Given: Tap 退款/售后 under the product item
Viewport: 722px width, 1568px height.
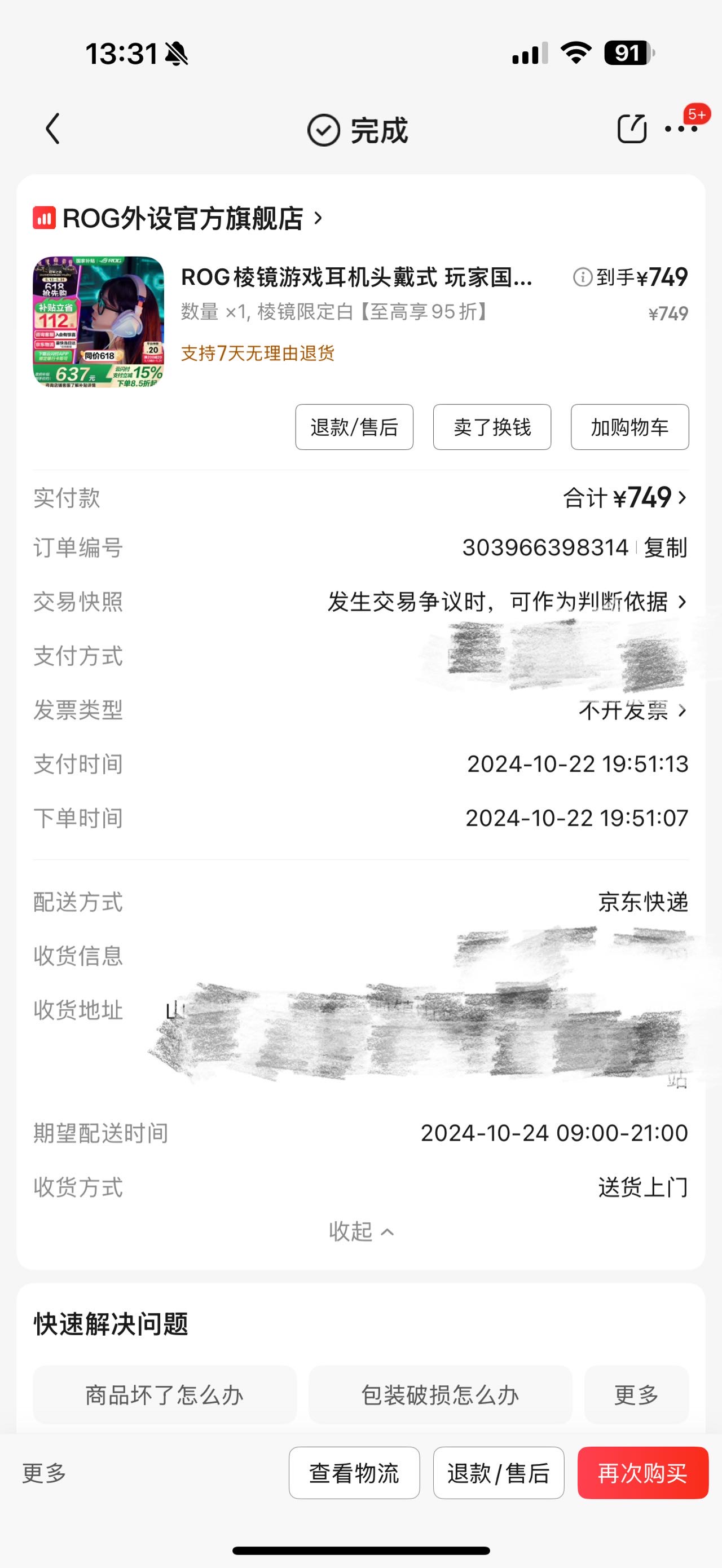Looking at the screenshot, I should [354, 427].
